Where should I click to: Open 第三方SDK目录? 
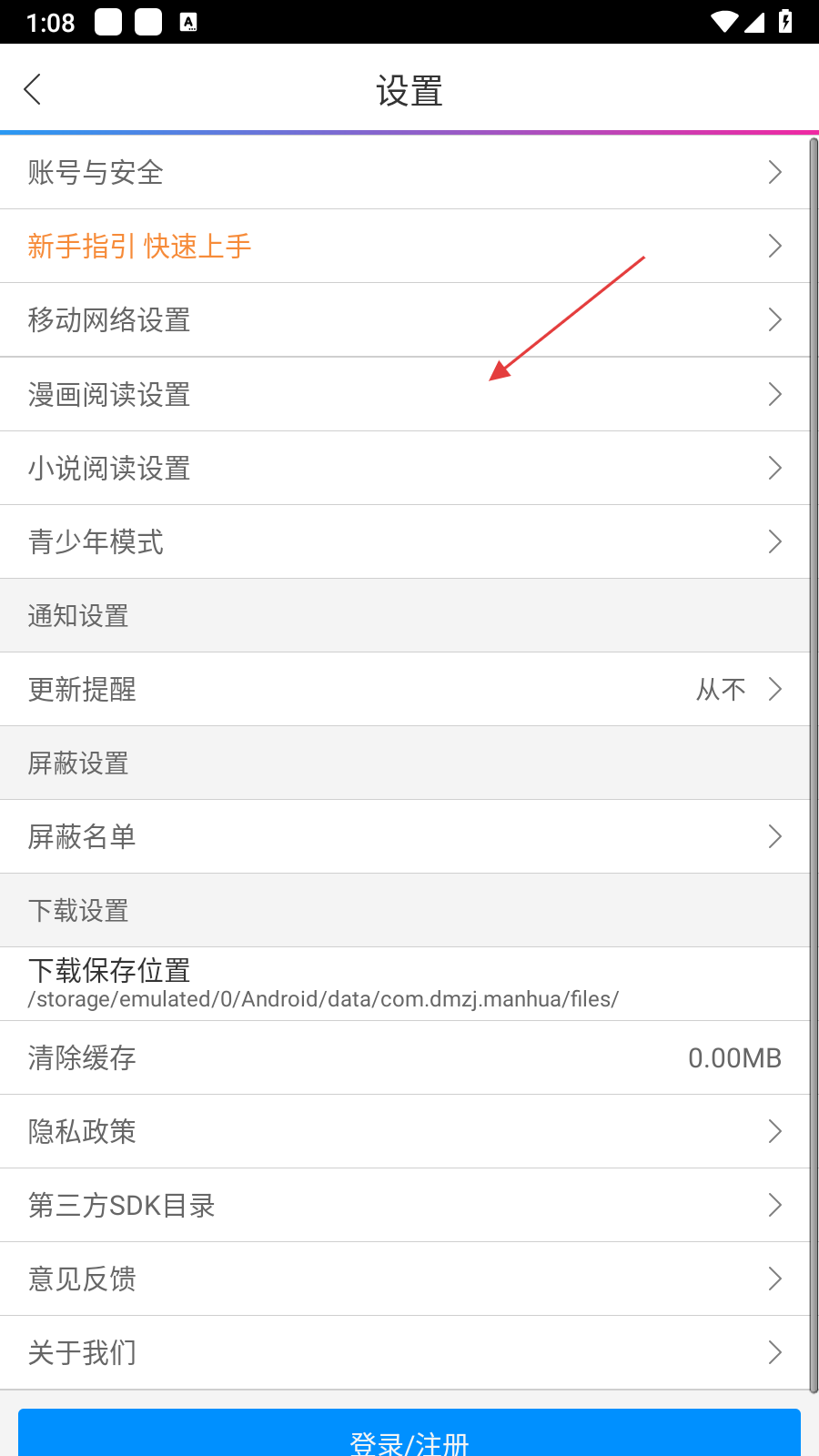click(405, 1205)
